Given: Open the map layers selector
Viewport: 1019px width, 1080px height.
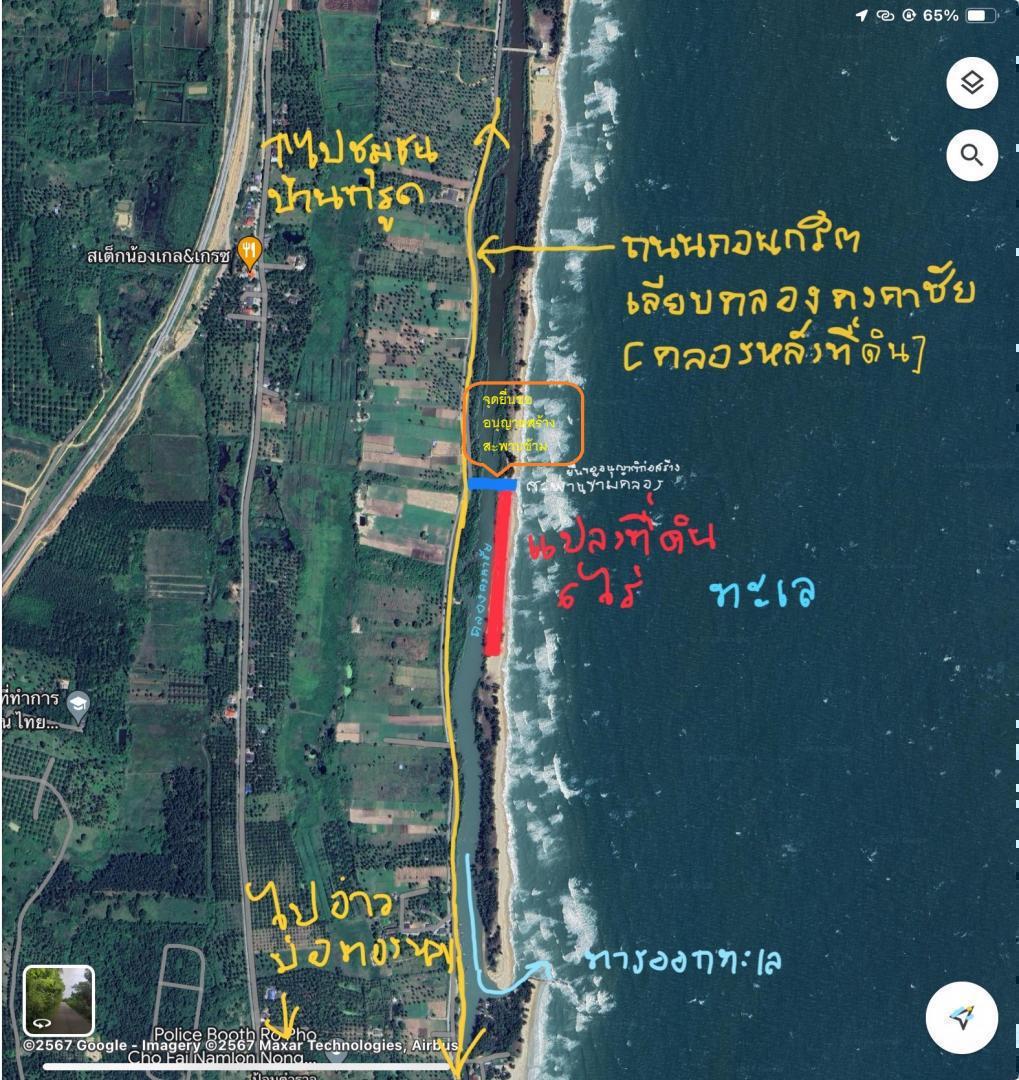Looking at the screenshot, I should coord(972,83).
